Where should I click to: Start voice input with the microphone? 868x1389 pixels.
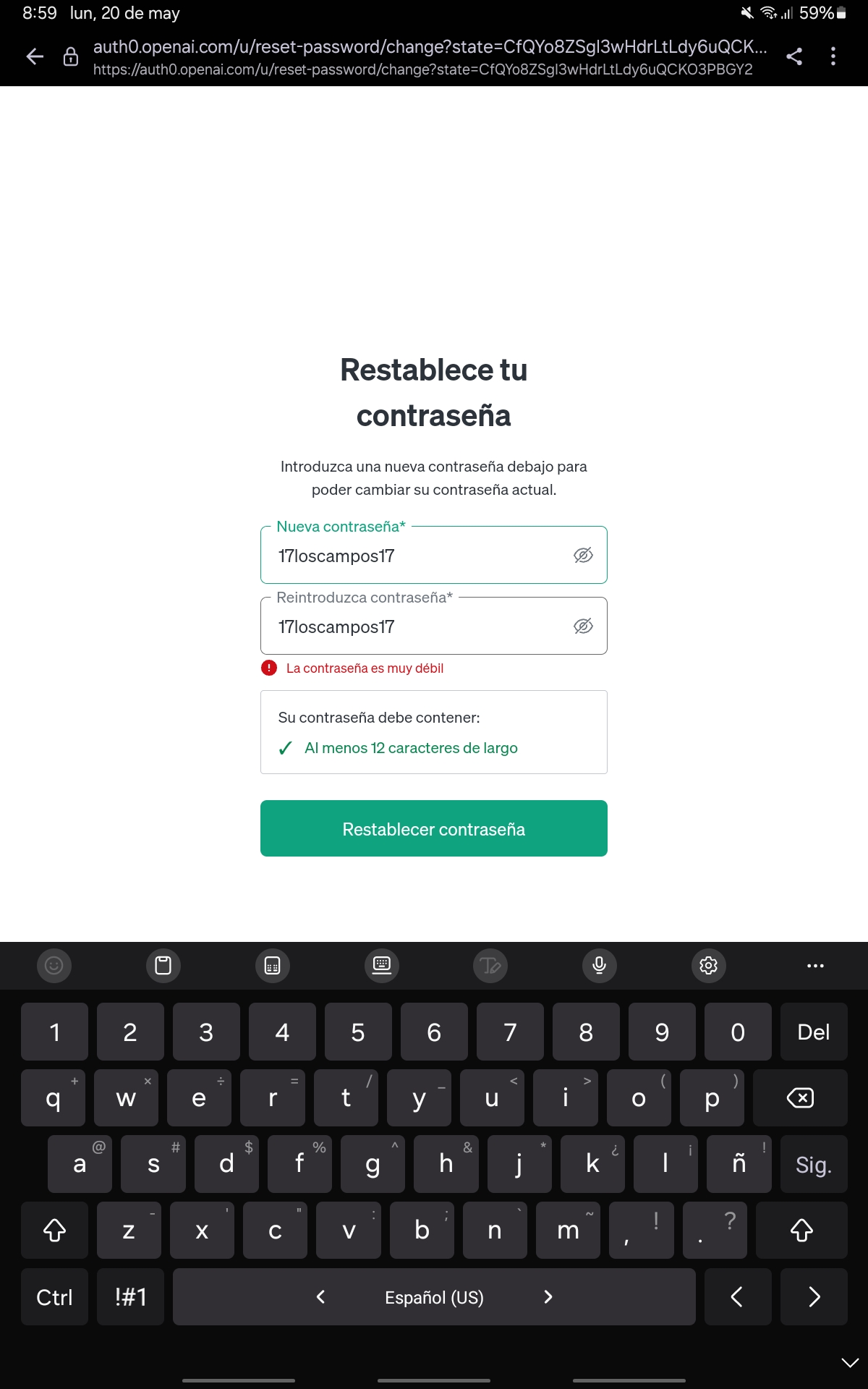pos(599,965)
